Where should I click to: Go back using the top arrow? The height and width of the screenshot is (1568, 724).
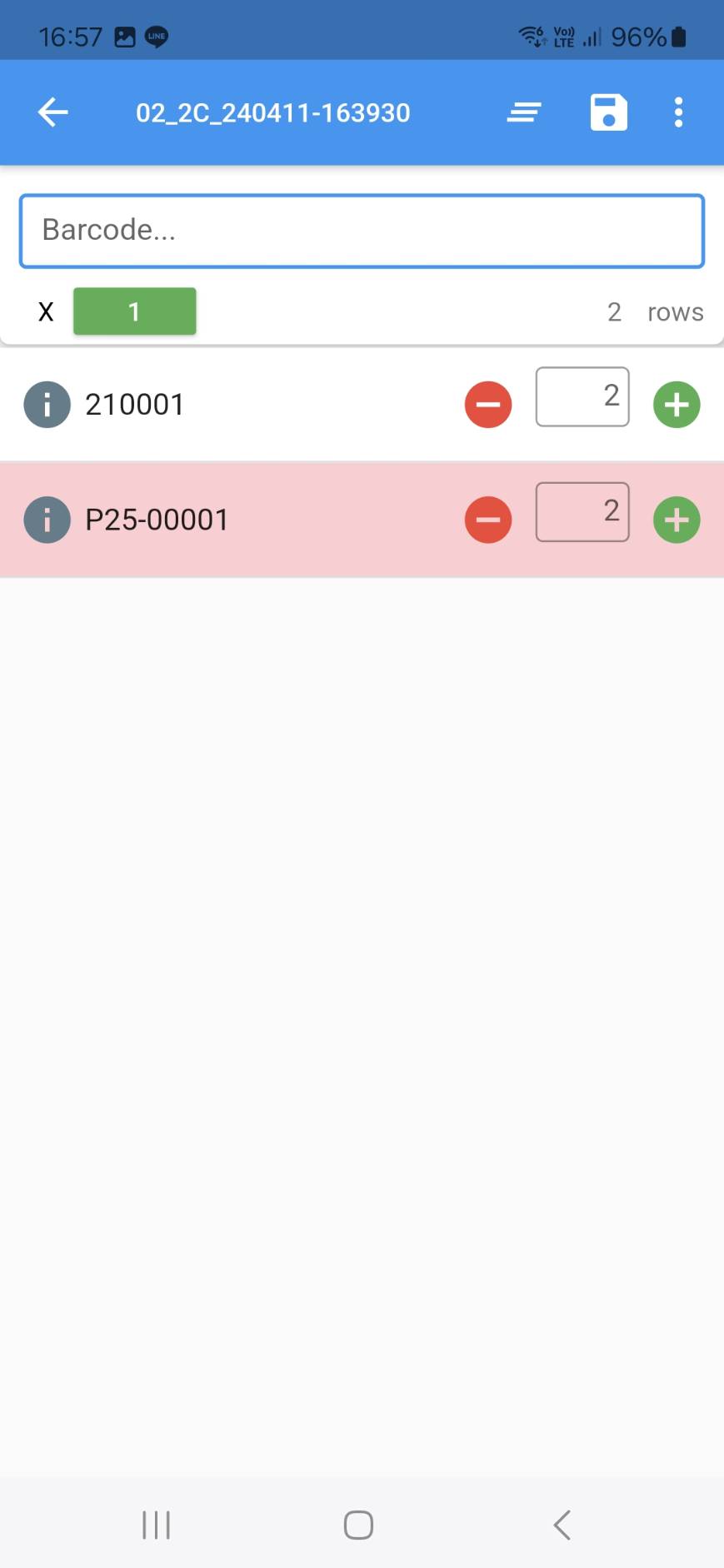pyautogui.click(x=53, y=112)
